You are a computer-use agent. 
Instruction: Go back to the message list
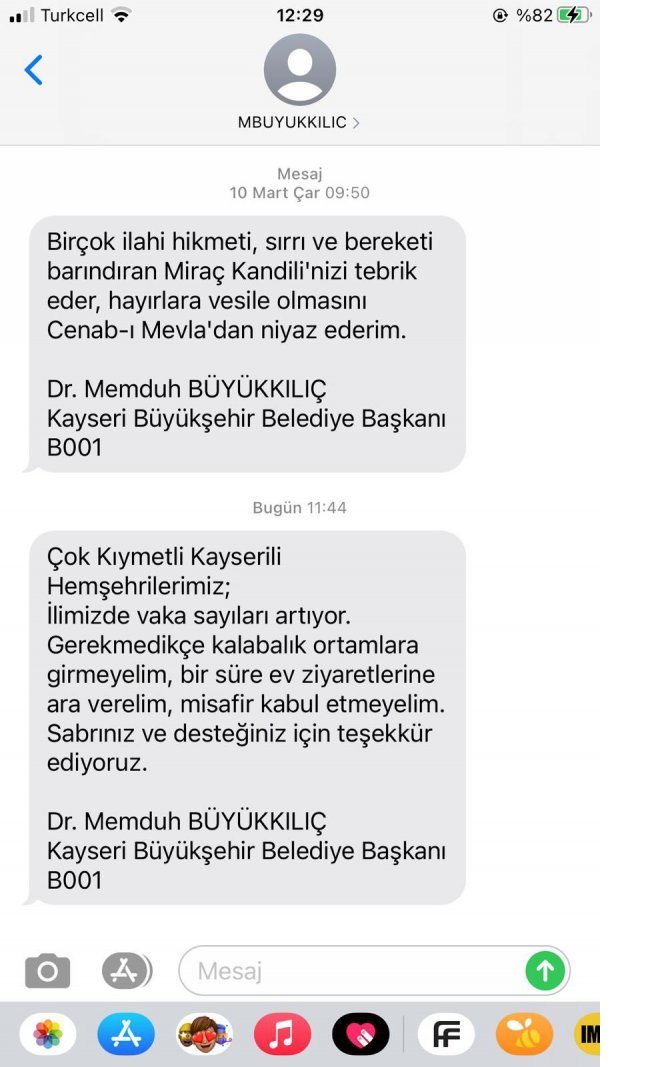point(33,70)
